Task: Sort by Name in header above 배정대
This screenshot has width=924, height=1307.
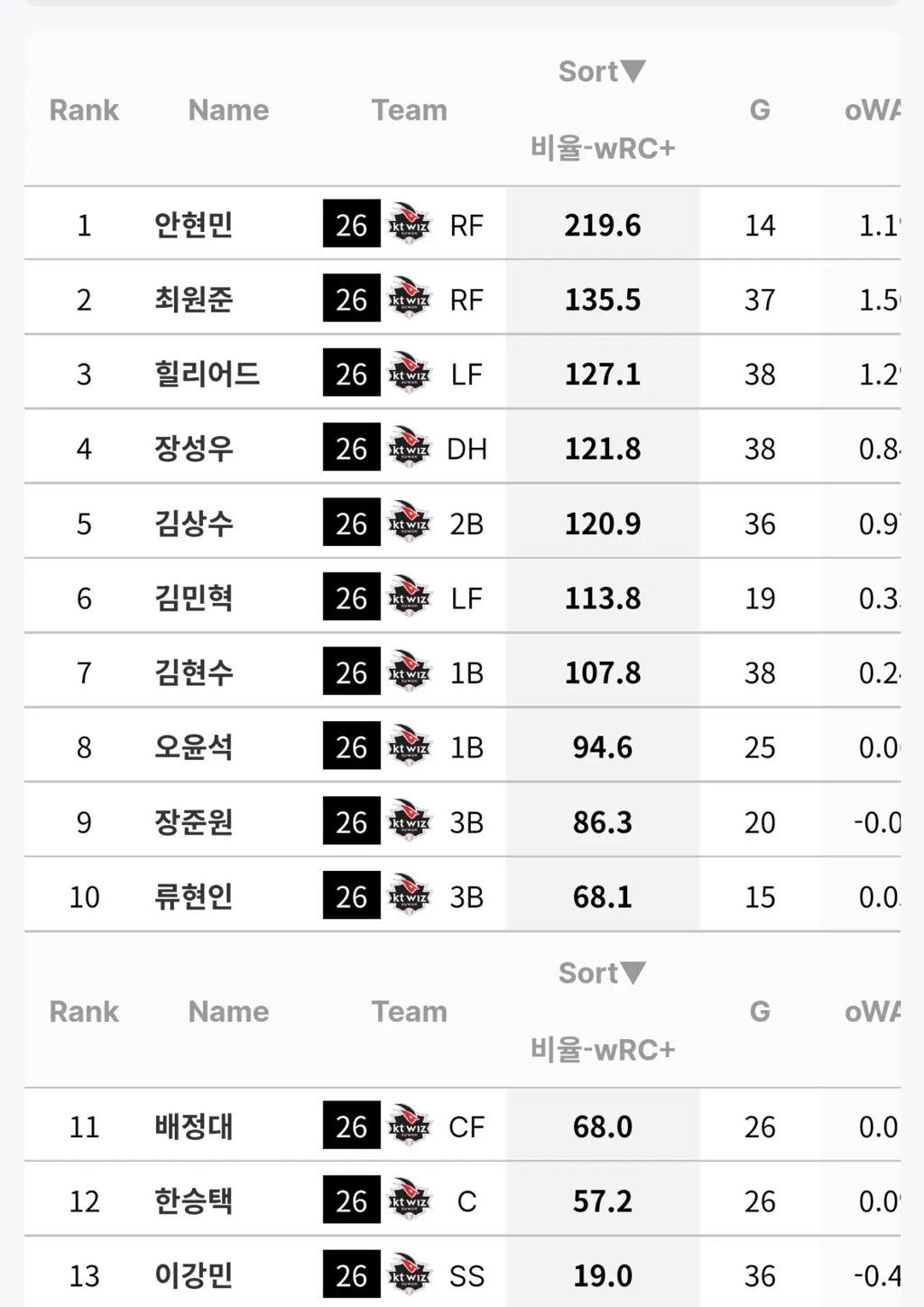Action: [x=228, y=1012]
